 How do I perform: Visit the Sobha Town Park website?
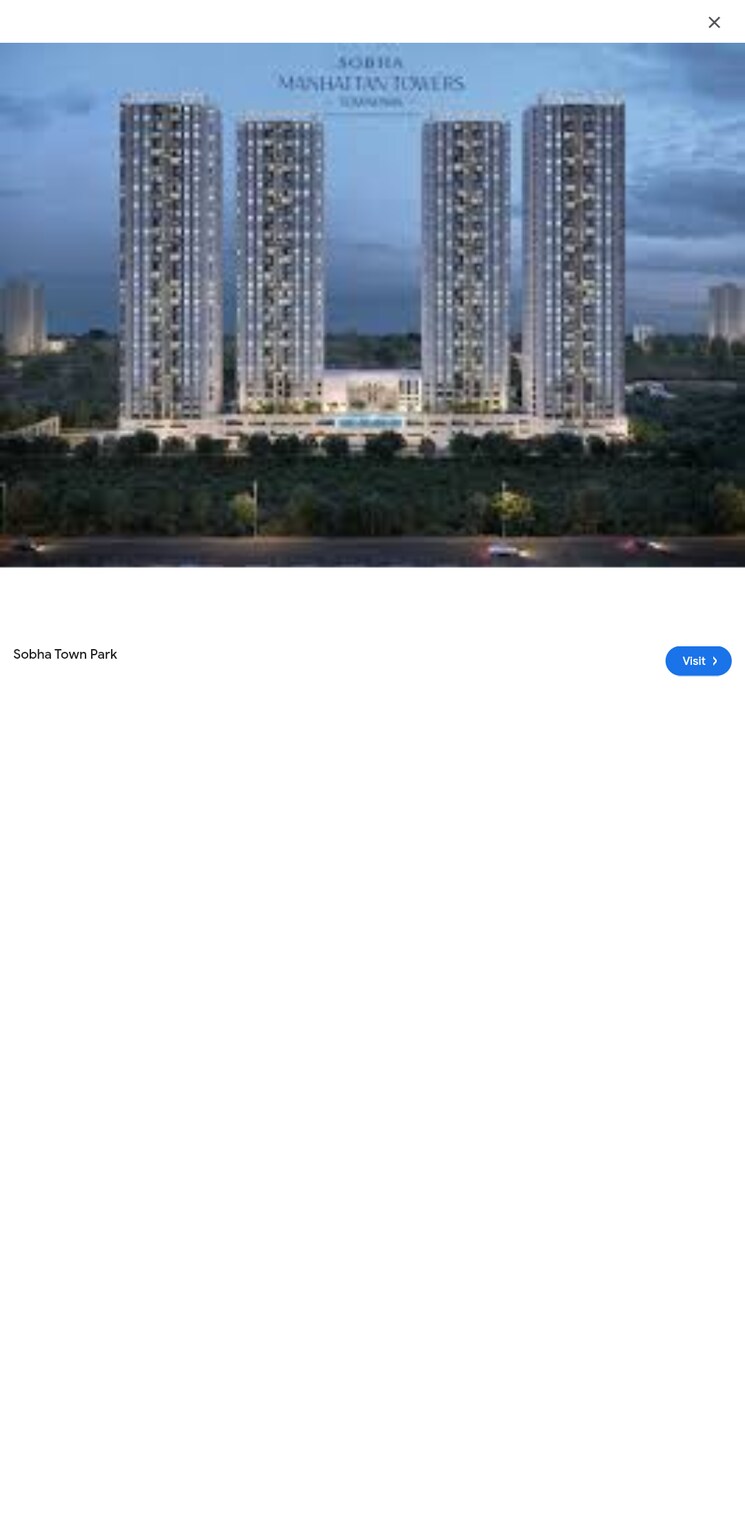click(x=698, y=661)
